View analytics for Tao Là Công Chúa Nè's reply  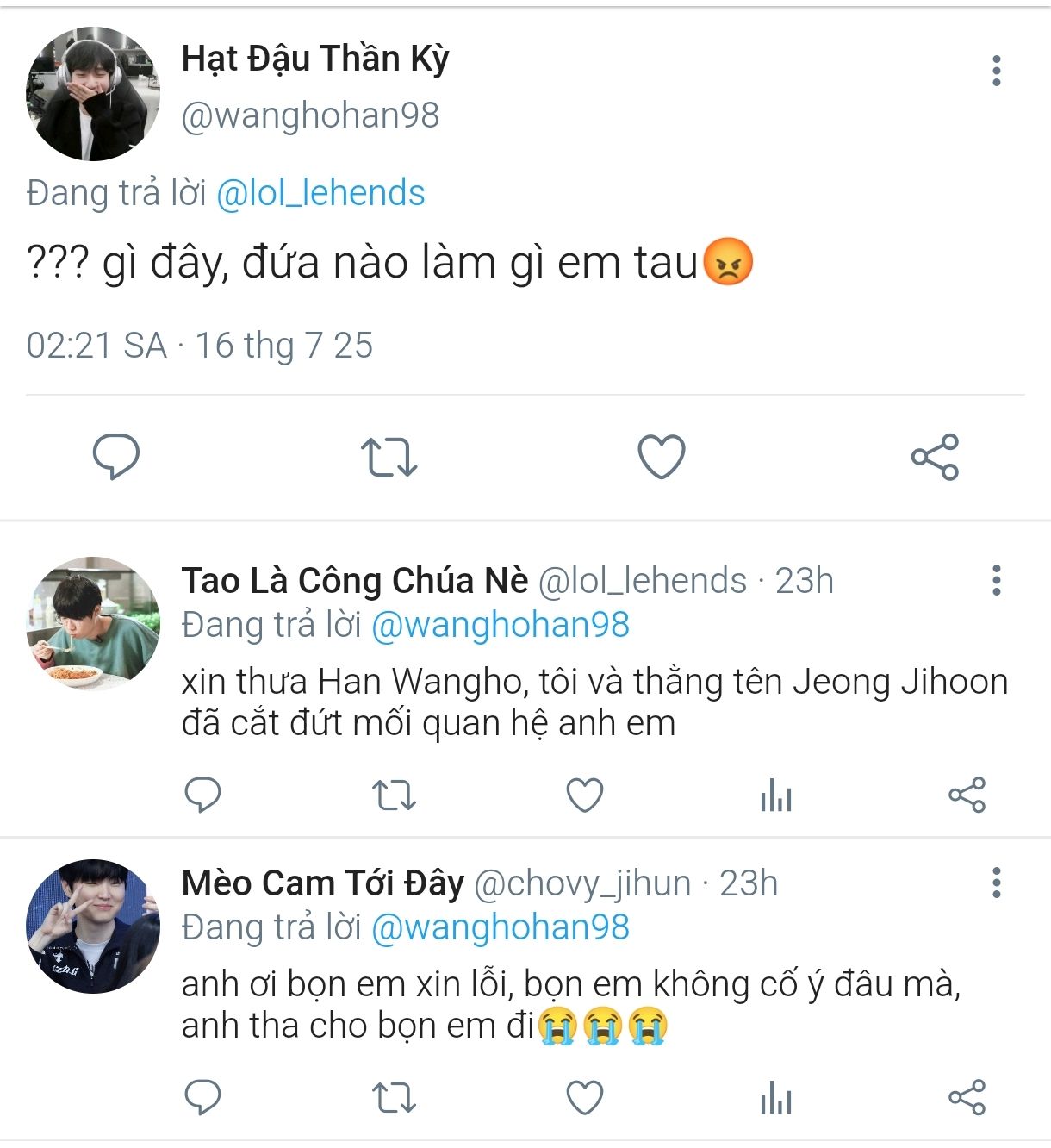click(775, 795)
